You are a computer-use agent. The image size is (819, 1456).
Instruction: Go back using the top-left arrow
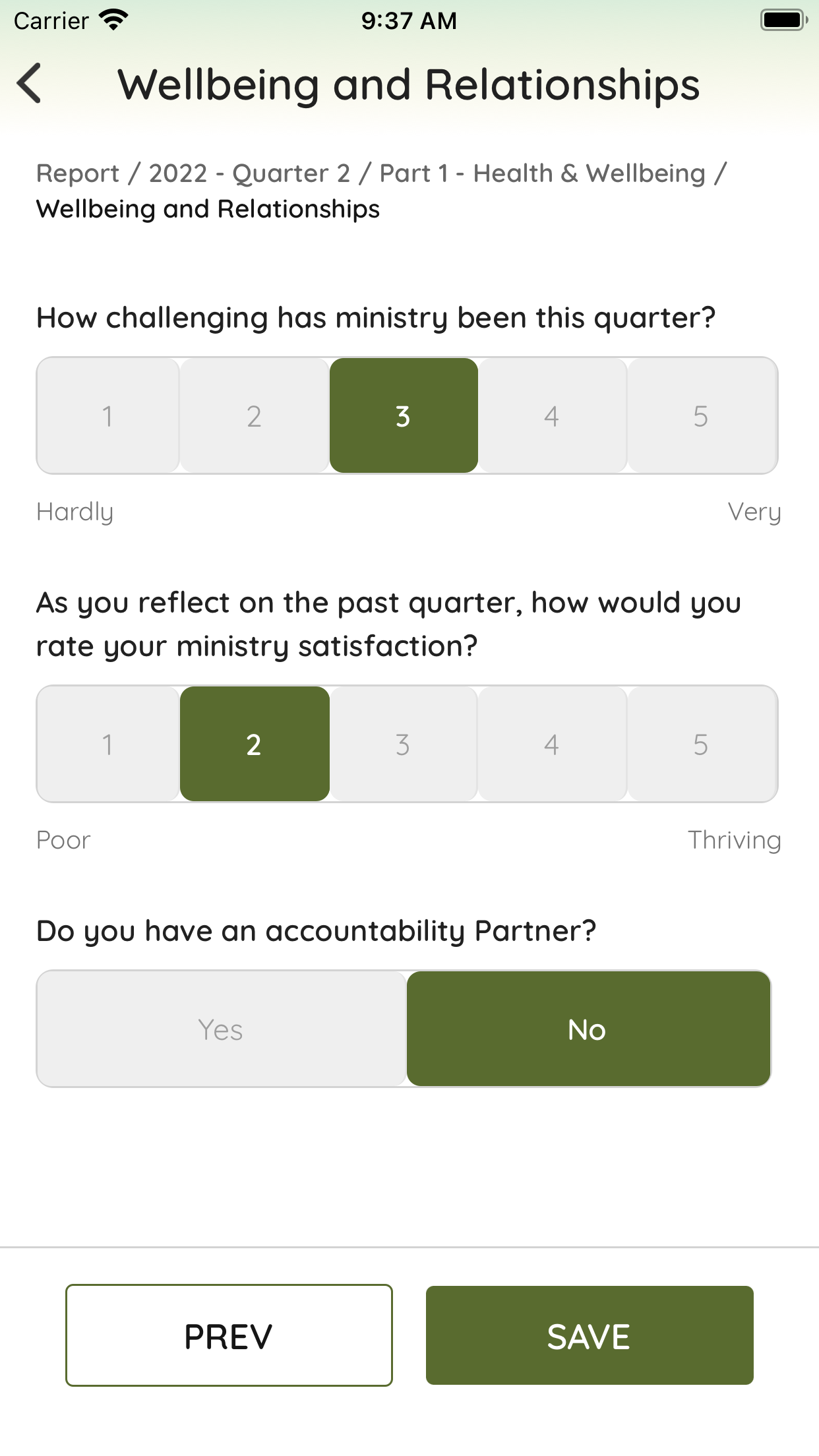30,84
